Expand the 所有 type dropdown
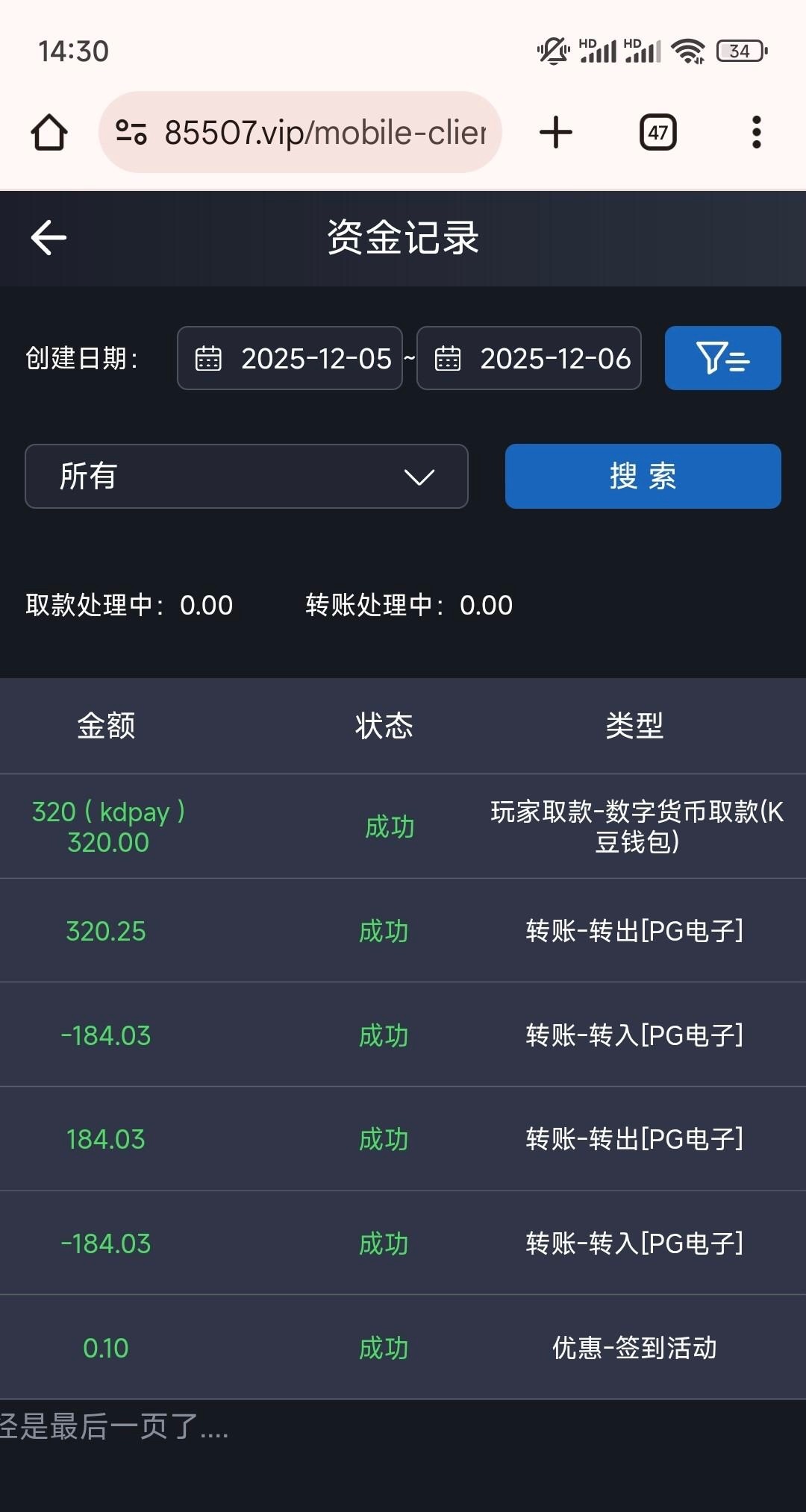Image resolution: width=806 pixels, height=1512 pixels. (246, 476)
